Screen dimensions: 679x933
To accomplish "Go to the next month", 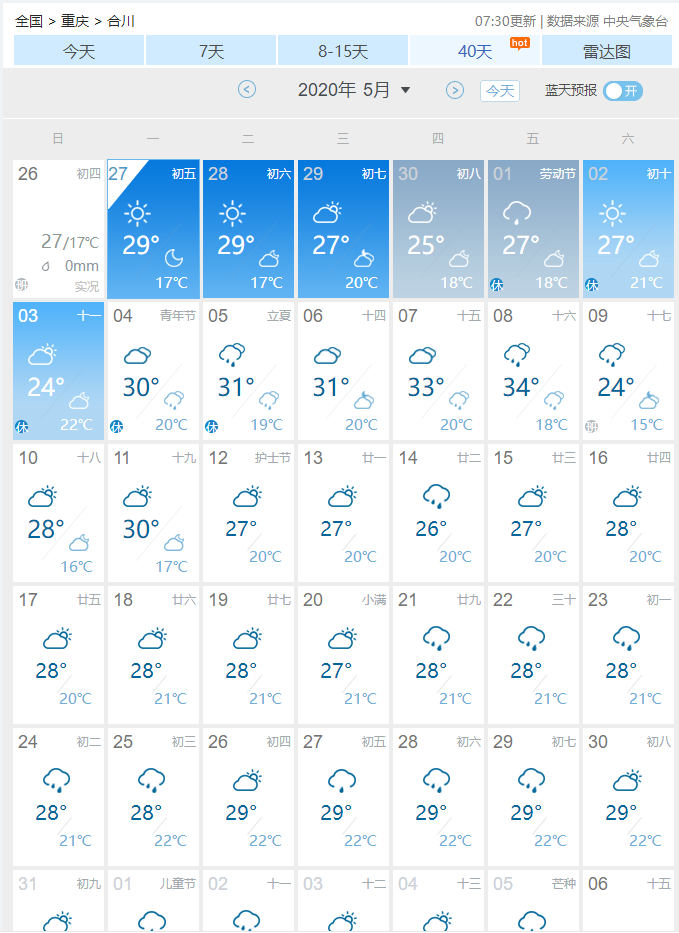I will (455, 90).
